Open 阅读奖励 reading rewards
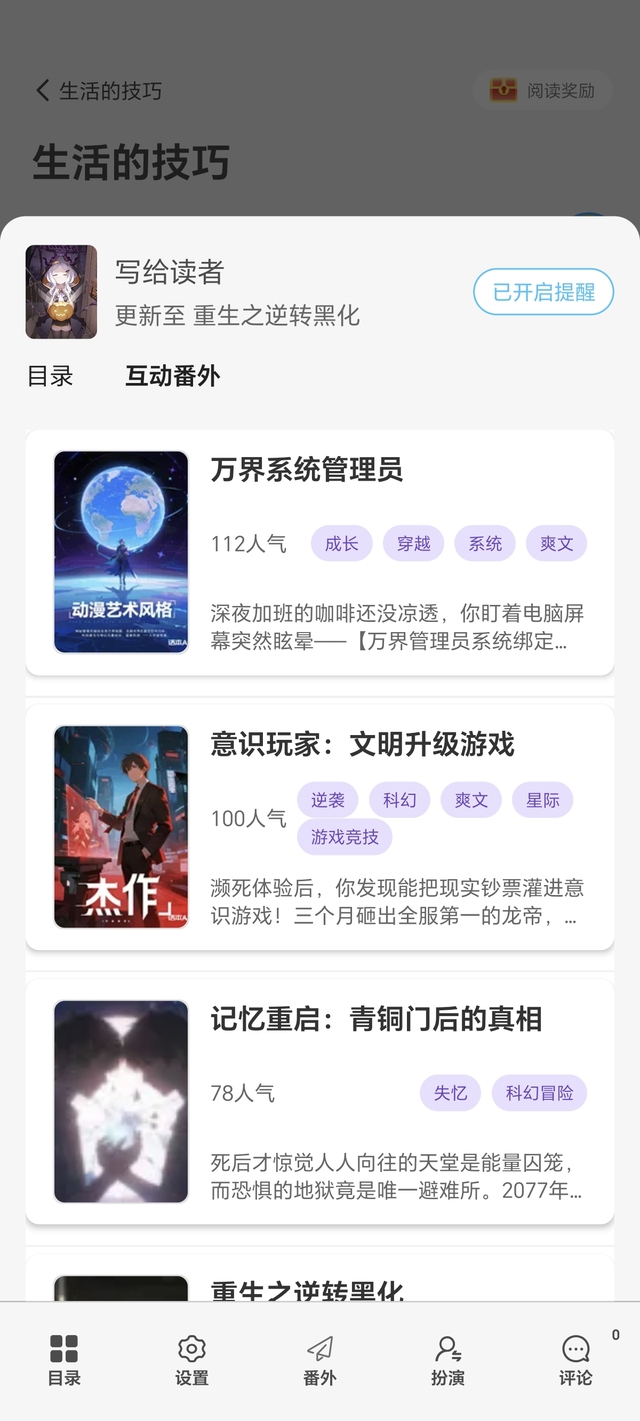Screen dimensions: 640x1421 543,91
